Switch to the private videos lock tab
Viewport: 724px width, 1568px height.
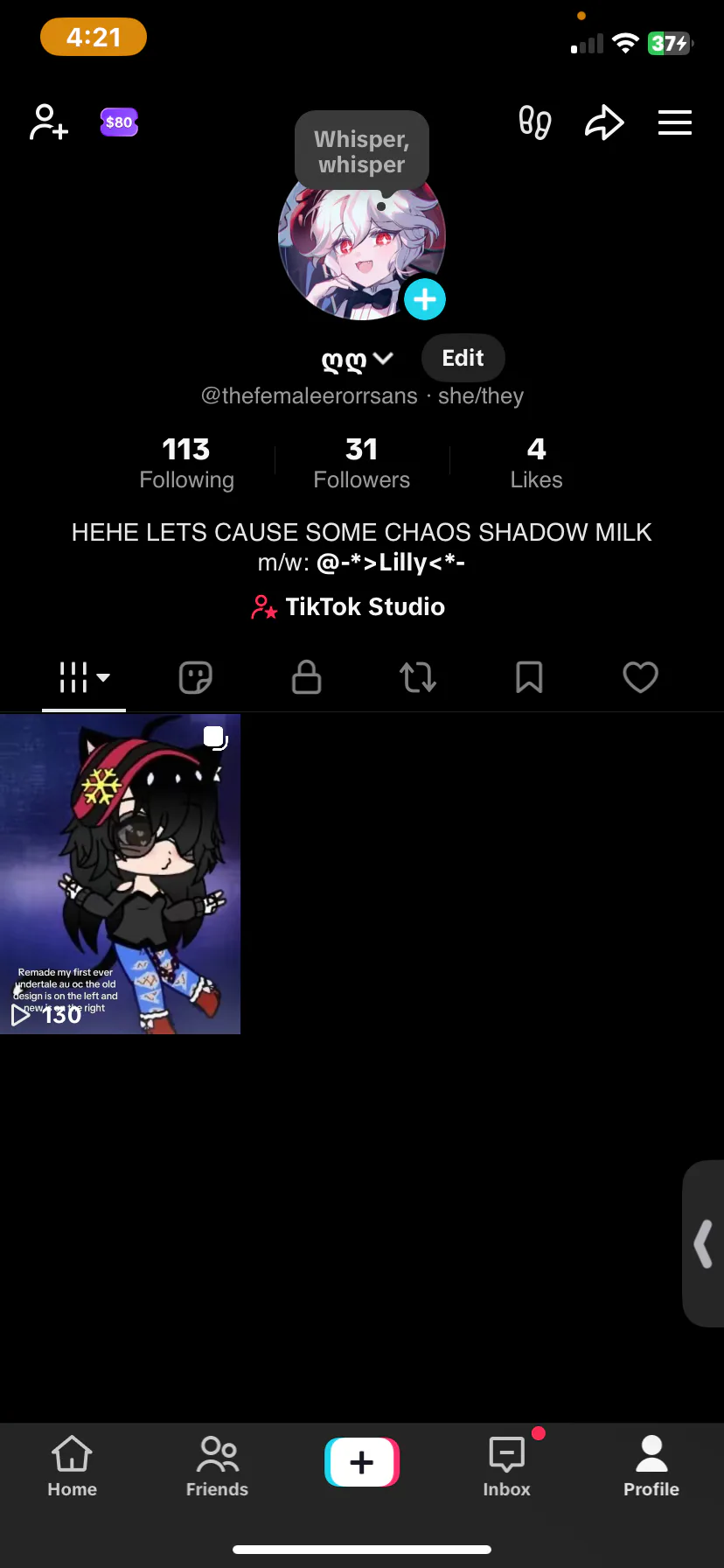(306, 677)
